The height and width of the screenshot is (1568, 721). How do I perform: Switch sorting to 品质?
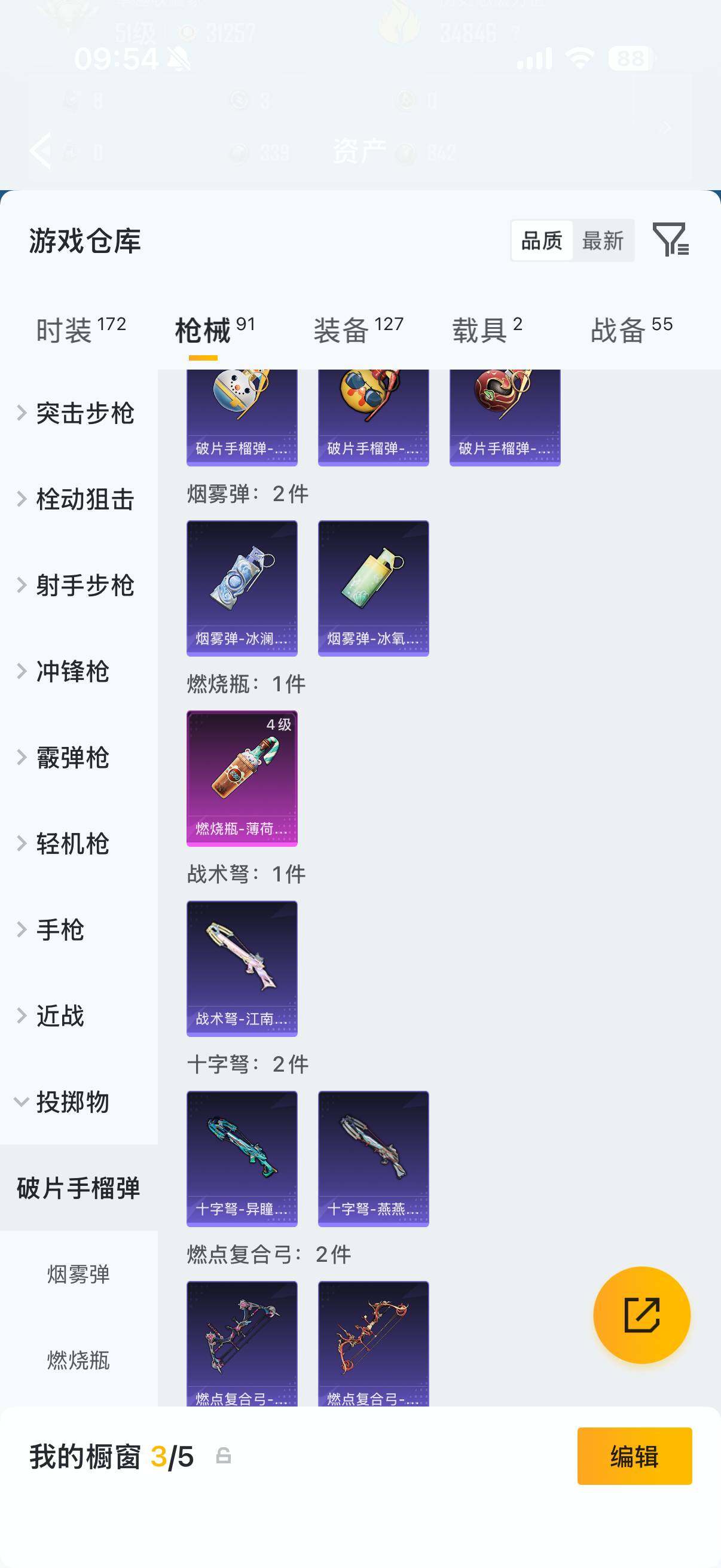coord(541,241)
